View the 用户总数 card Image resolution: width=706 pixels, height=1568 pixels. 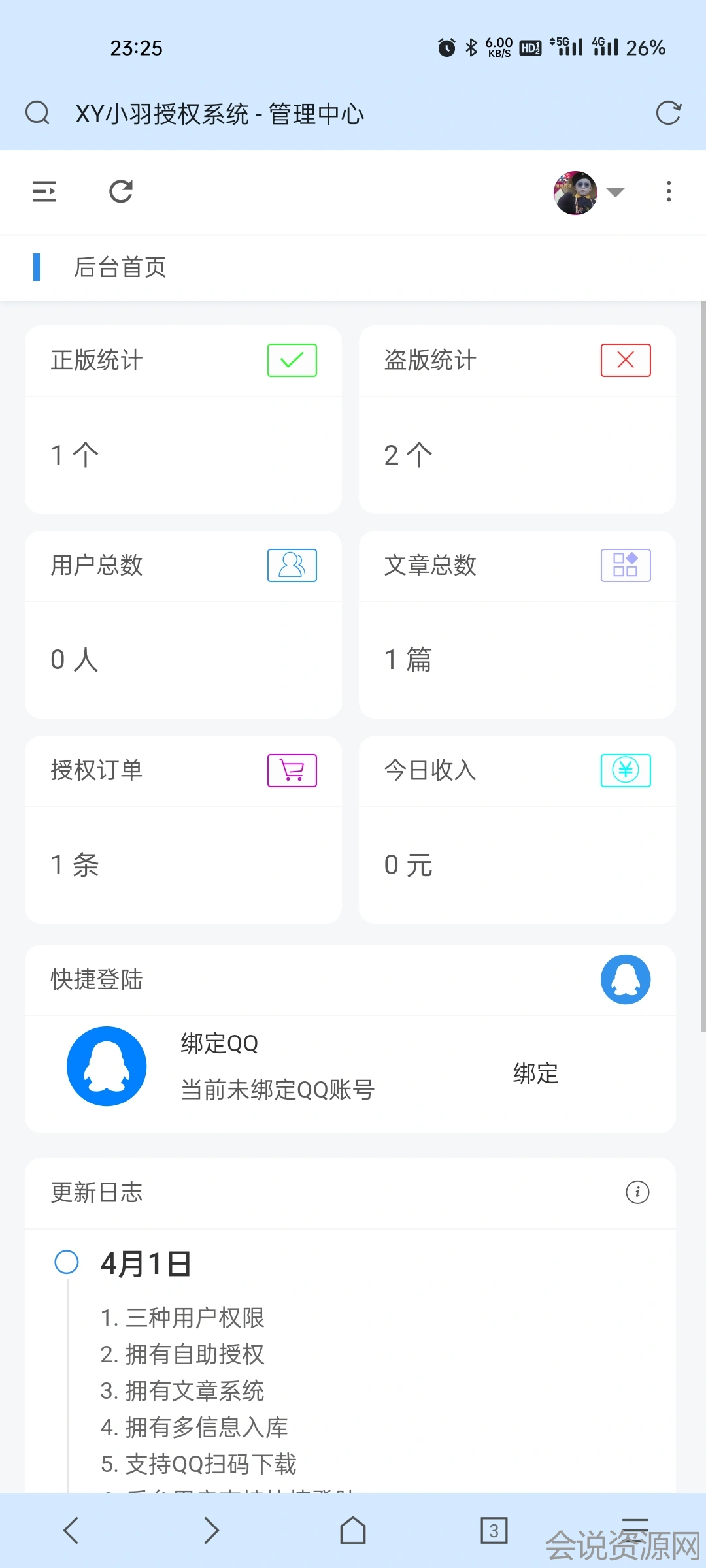183,625
